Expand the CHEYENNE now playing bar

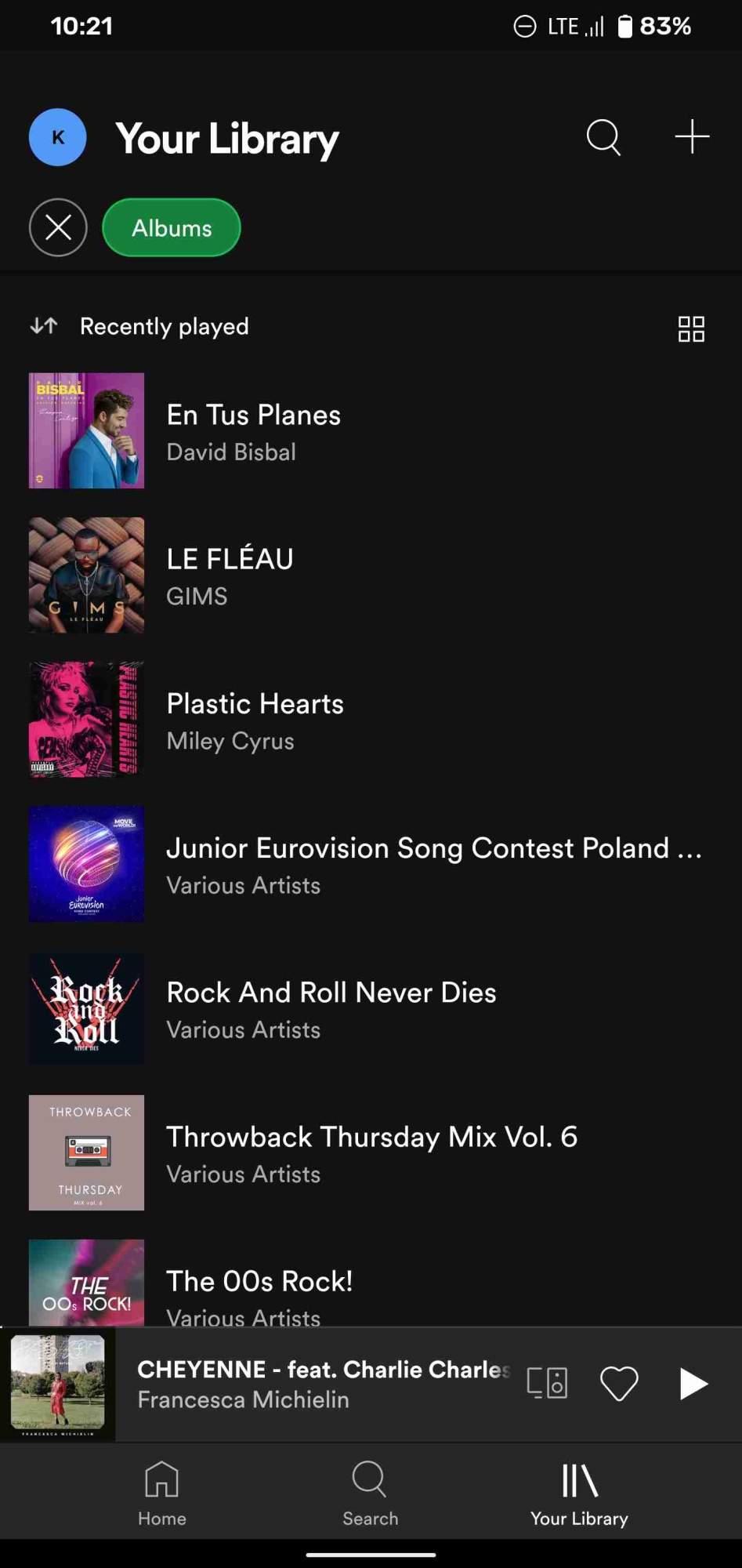click(x=321, y=1384)
